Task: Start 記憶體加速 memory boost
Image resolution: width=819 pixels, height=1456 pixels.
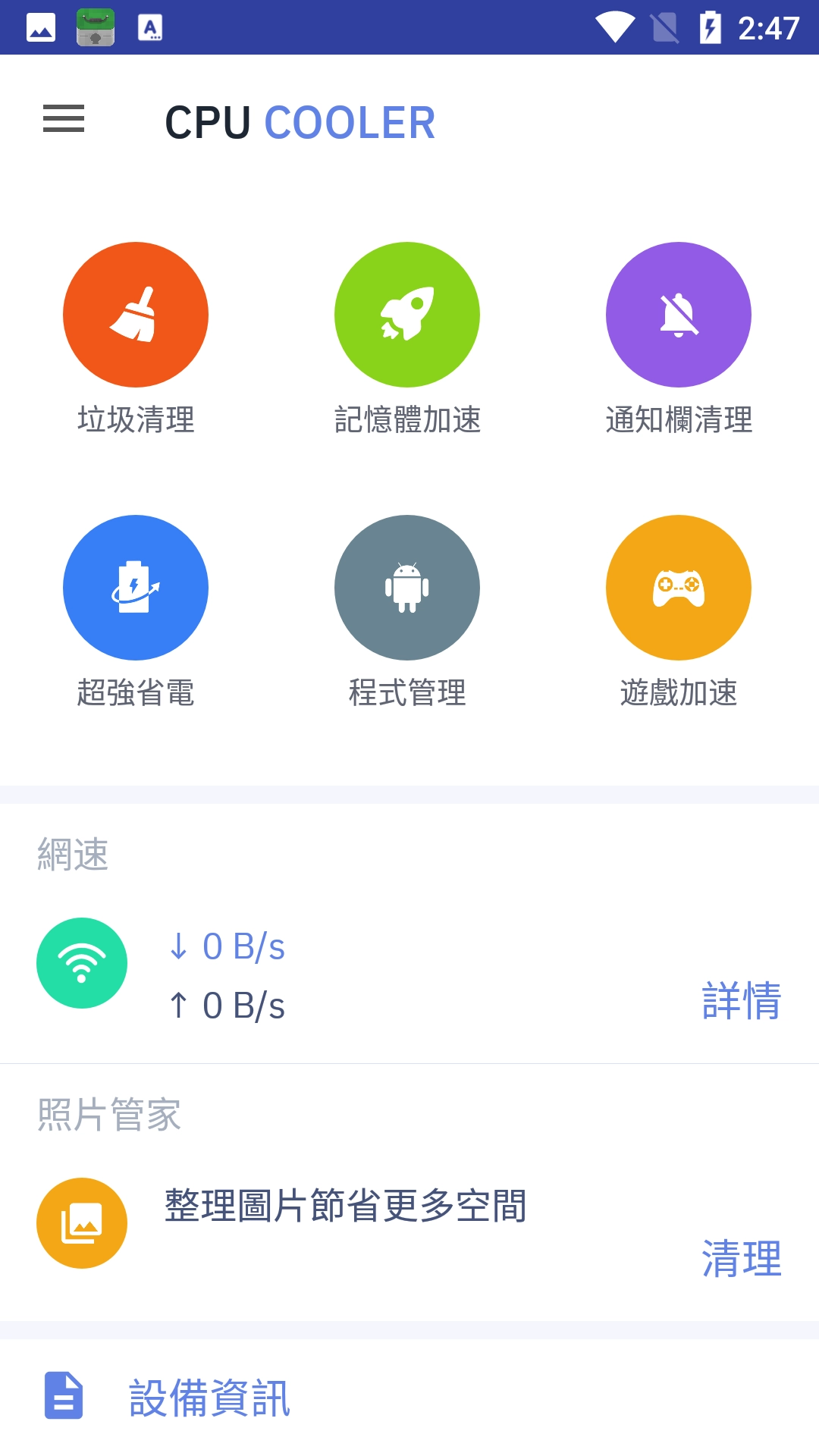Action: [x=407, y=315]
